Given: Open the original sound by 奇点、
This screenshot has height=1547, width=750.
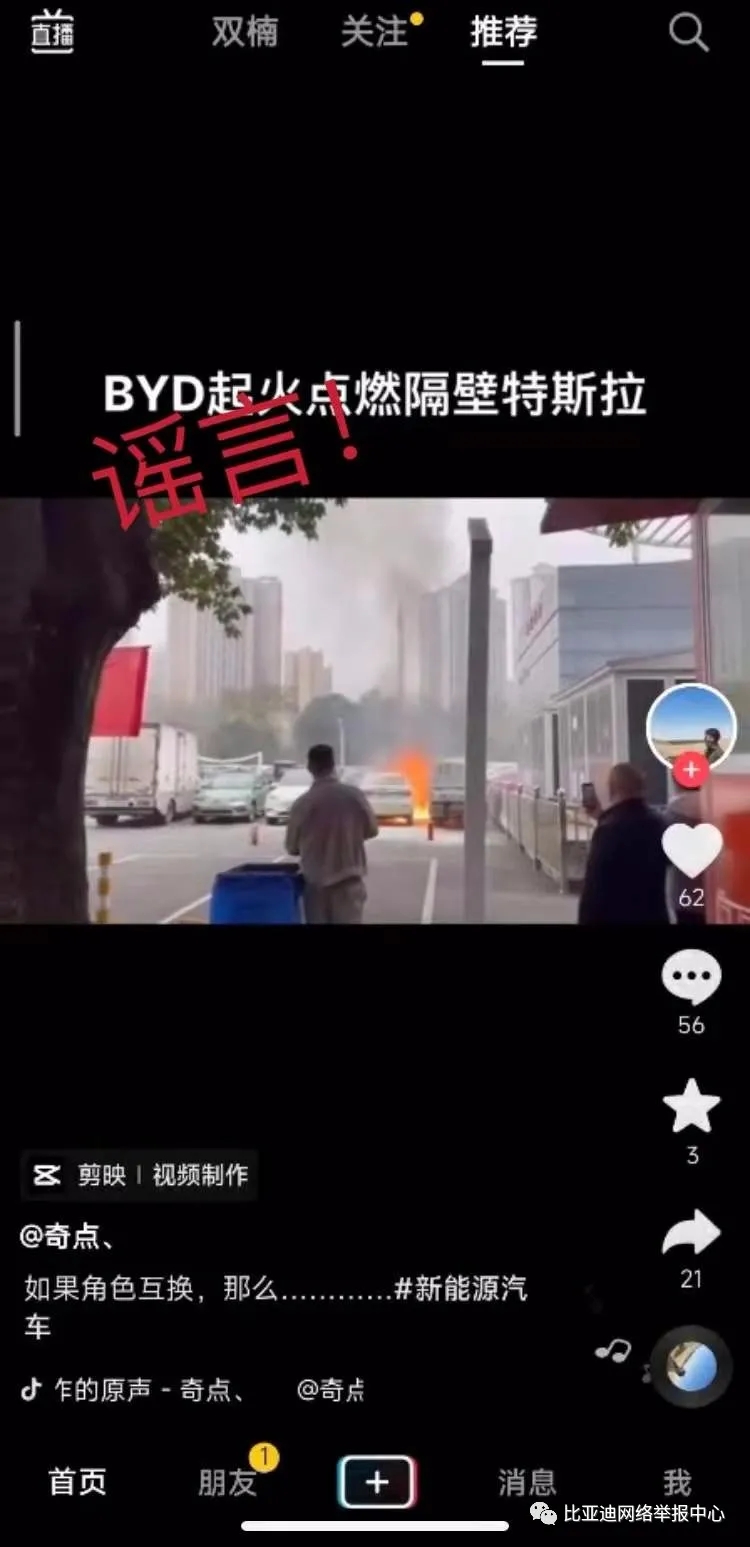Looking at the screenshot, I should click(150, 1390).
